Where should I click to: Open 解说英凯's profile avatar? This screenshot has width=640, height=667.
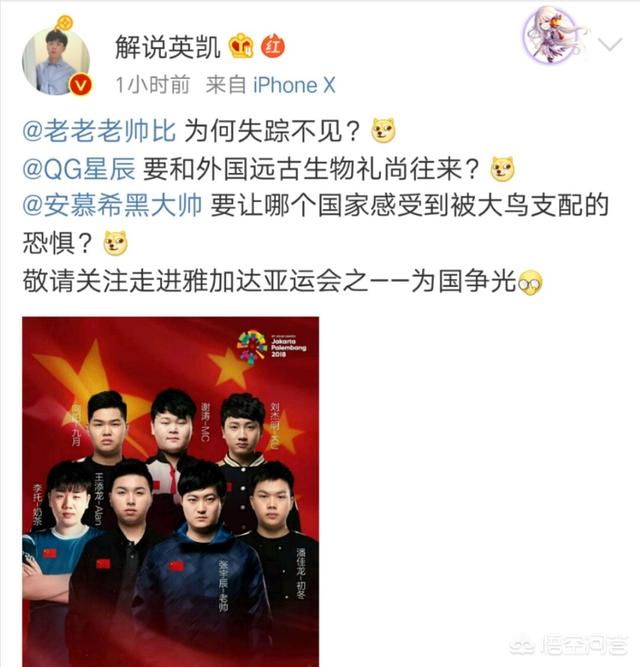pos(57,59)
